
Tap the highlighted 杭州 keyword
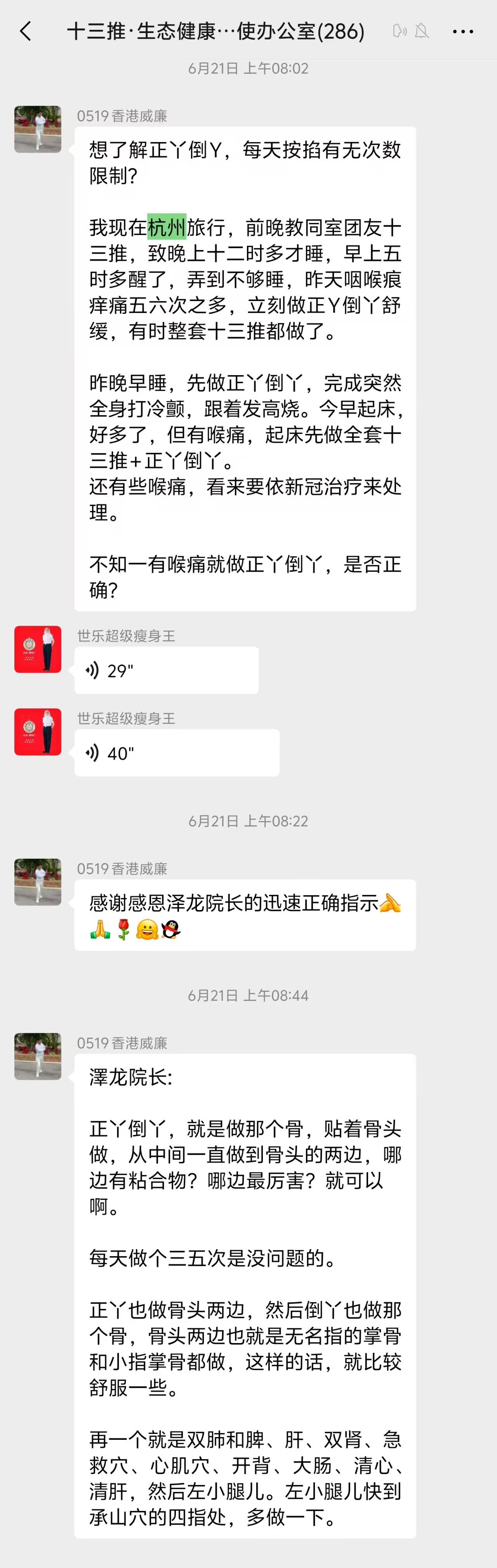[167, 227]
